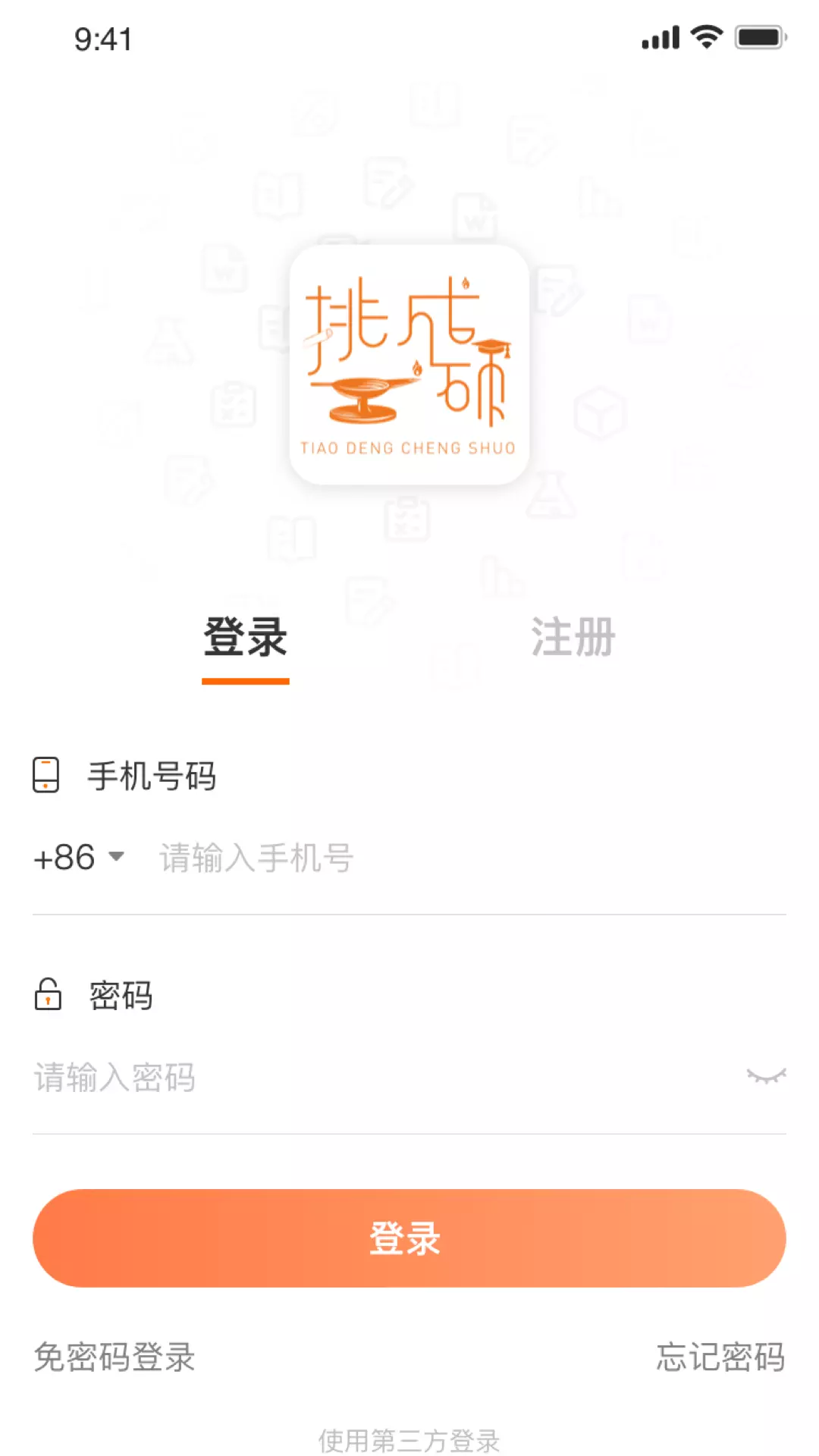Tap the orange 登录 button
819x1456 pixels.
coord(409,1238)
